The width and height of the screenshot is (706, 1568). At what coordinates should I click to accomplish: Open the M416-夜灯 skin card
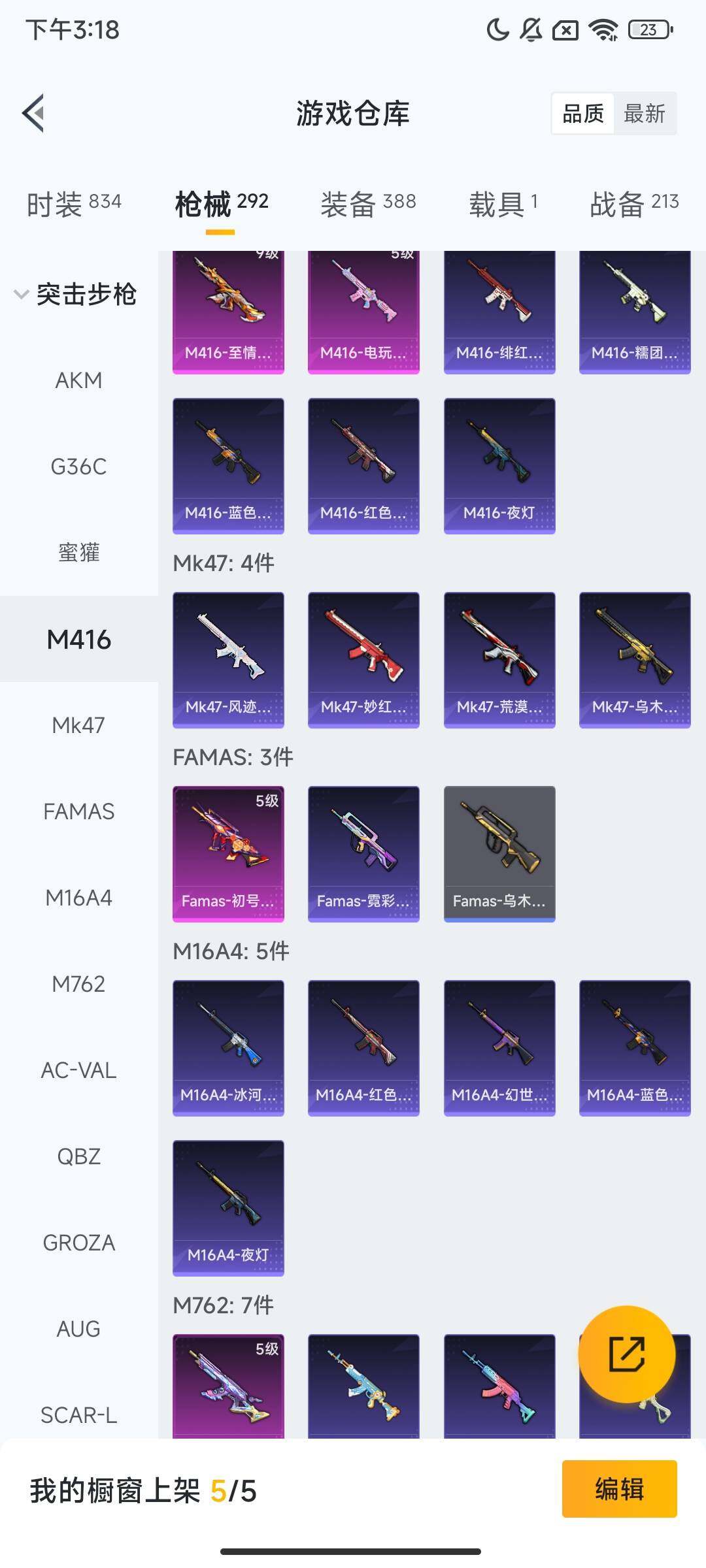tap(499, 466)
